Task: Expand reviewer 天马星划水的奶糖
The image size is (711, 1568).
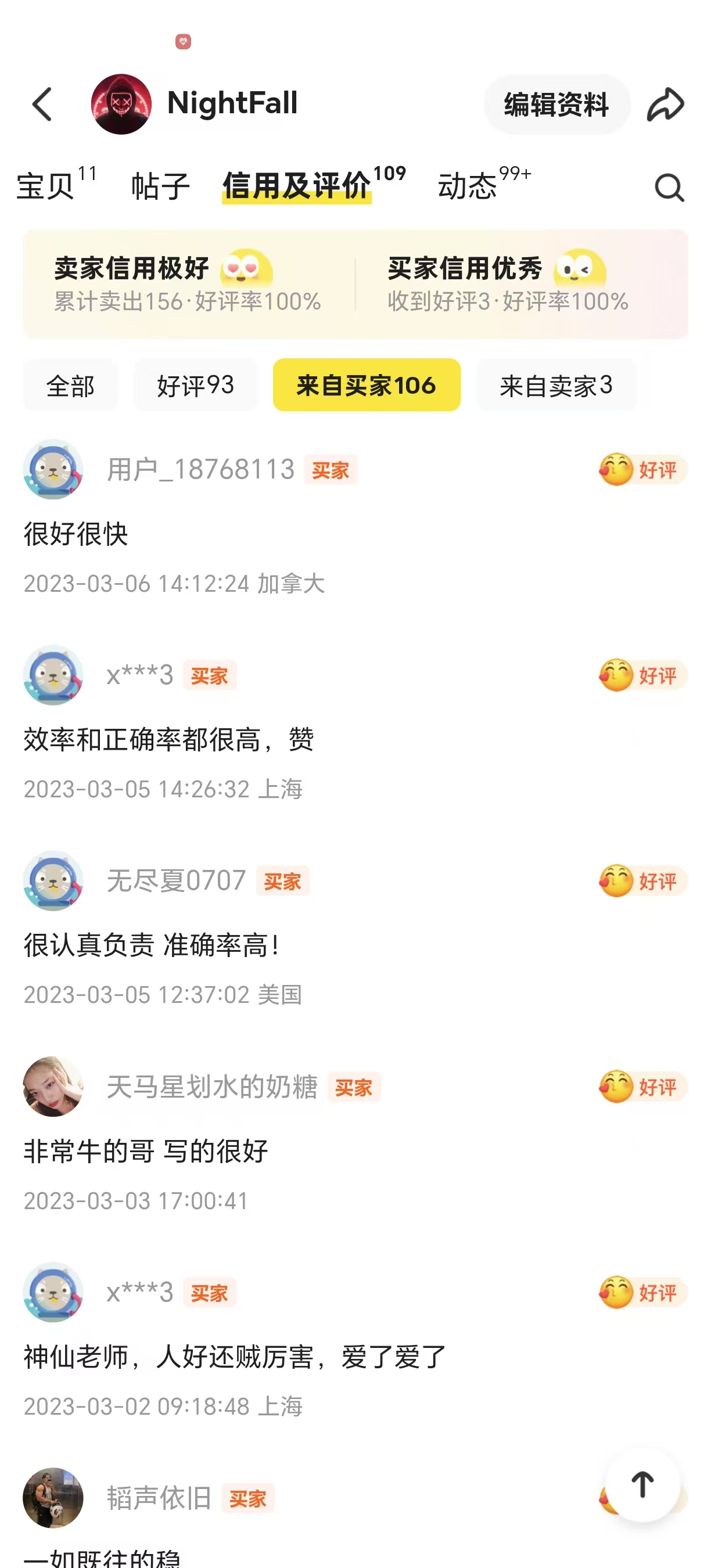Action: tap(213, 1087)
